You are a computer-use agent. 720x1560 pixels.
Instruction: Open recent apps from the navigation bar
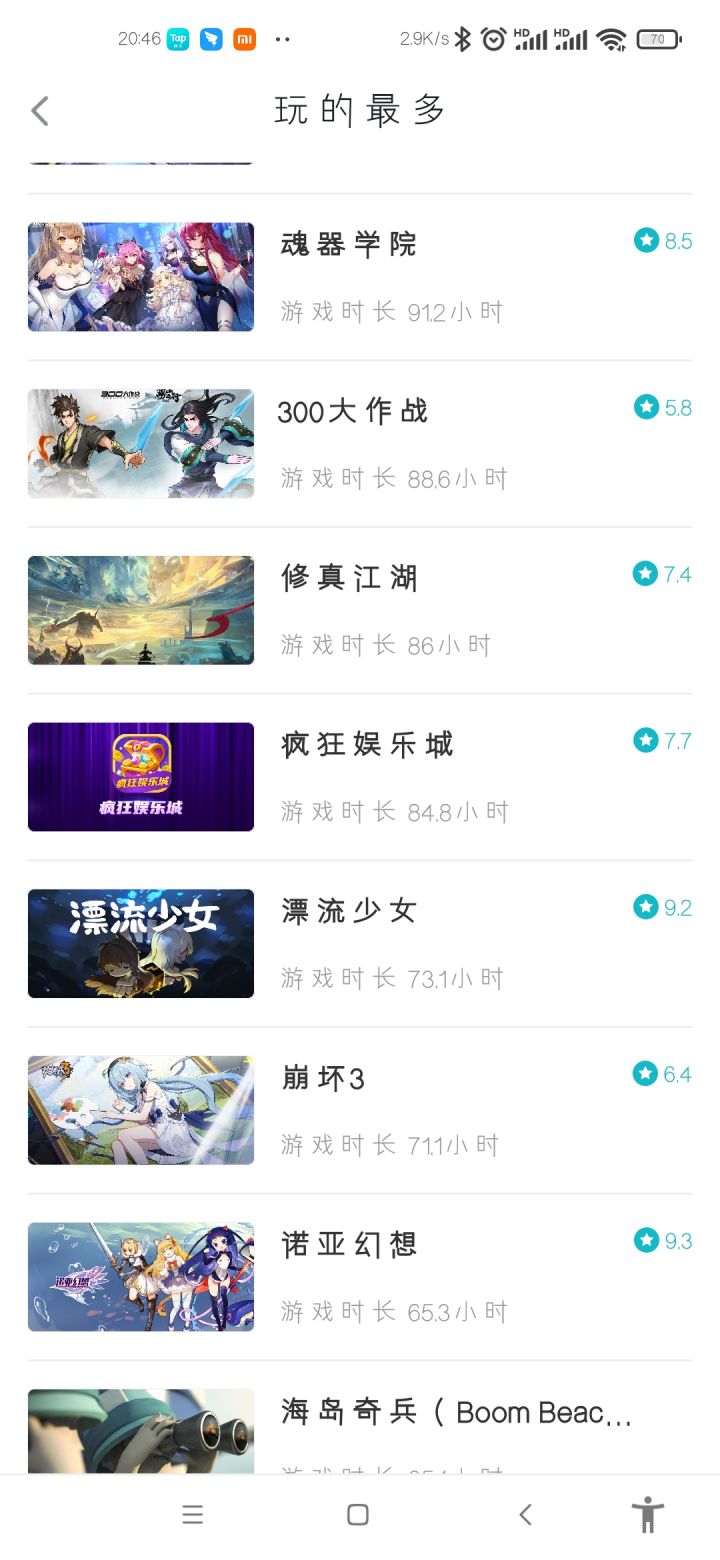click(x=193, y=1515)
